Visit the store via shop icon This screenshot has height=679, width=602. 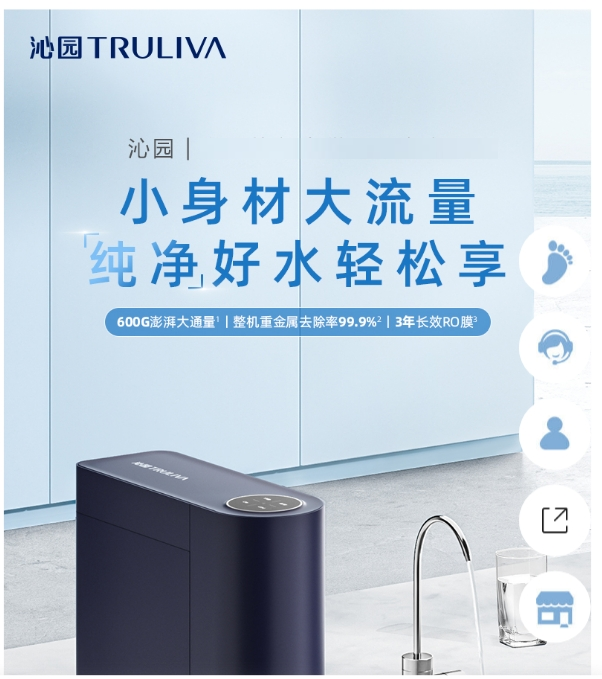pos(555,606)
